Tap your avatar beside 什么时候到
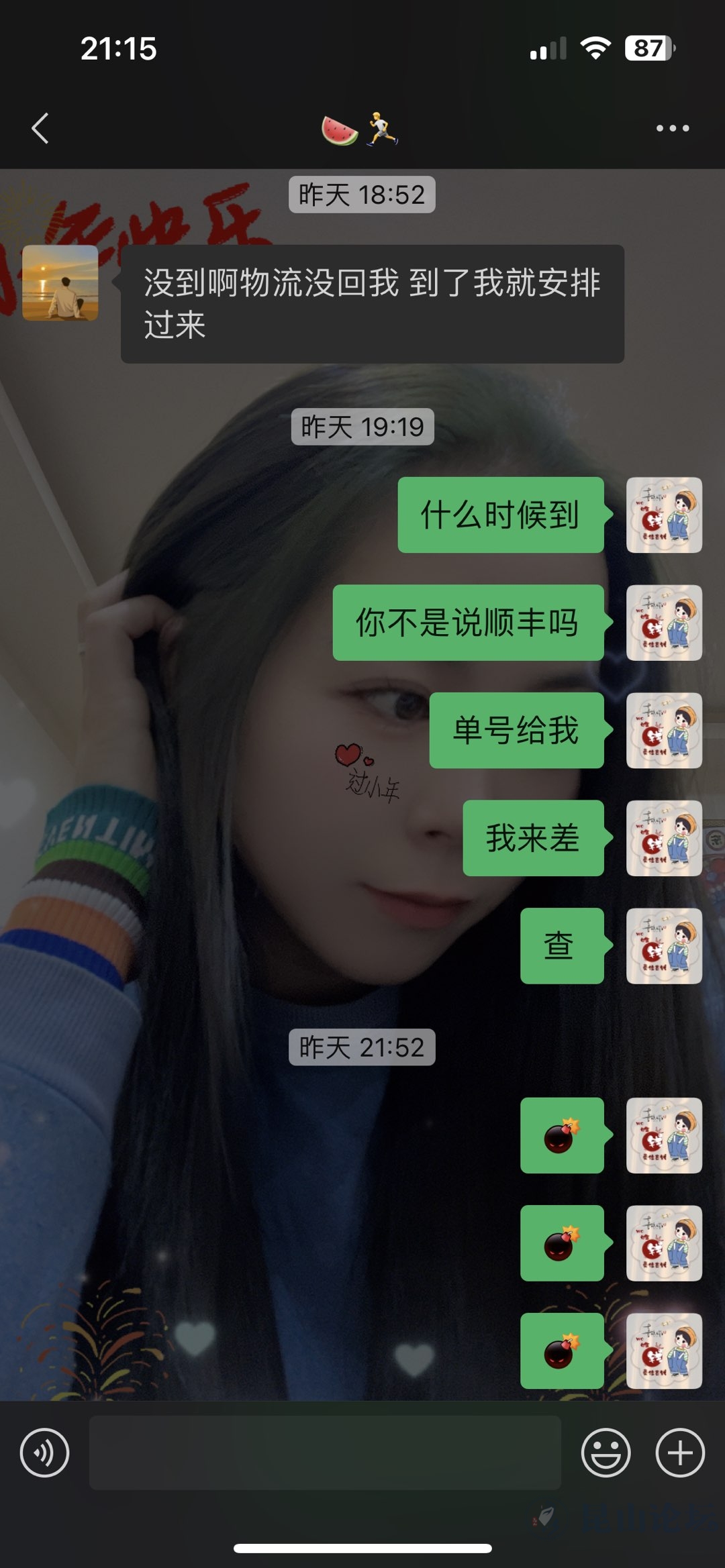This screenshot has width=725, height=1568. point(664,515)
